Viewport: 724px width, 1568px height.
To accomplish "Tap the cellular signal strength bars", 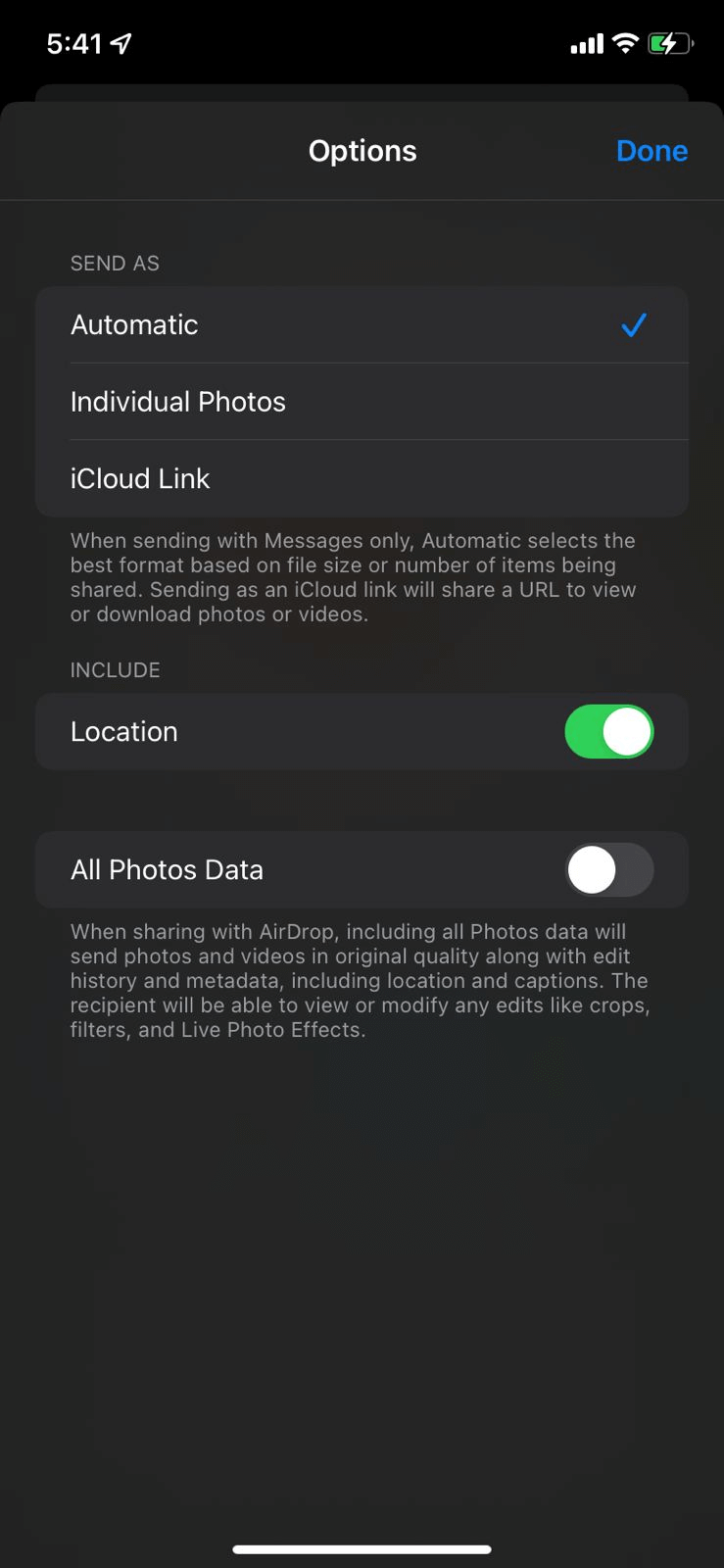I will [586, 43].
